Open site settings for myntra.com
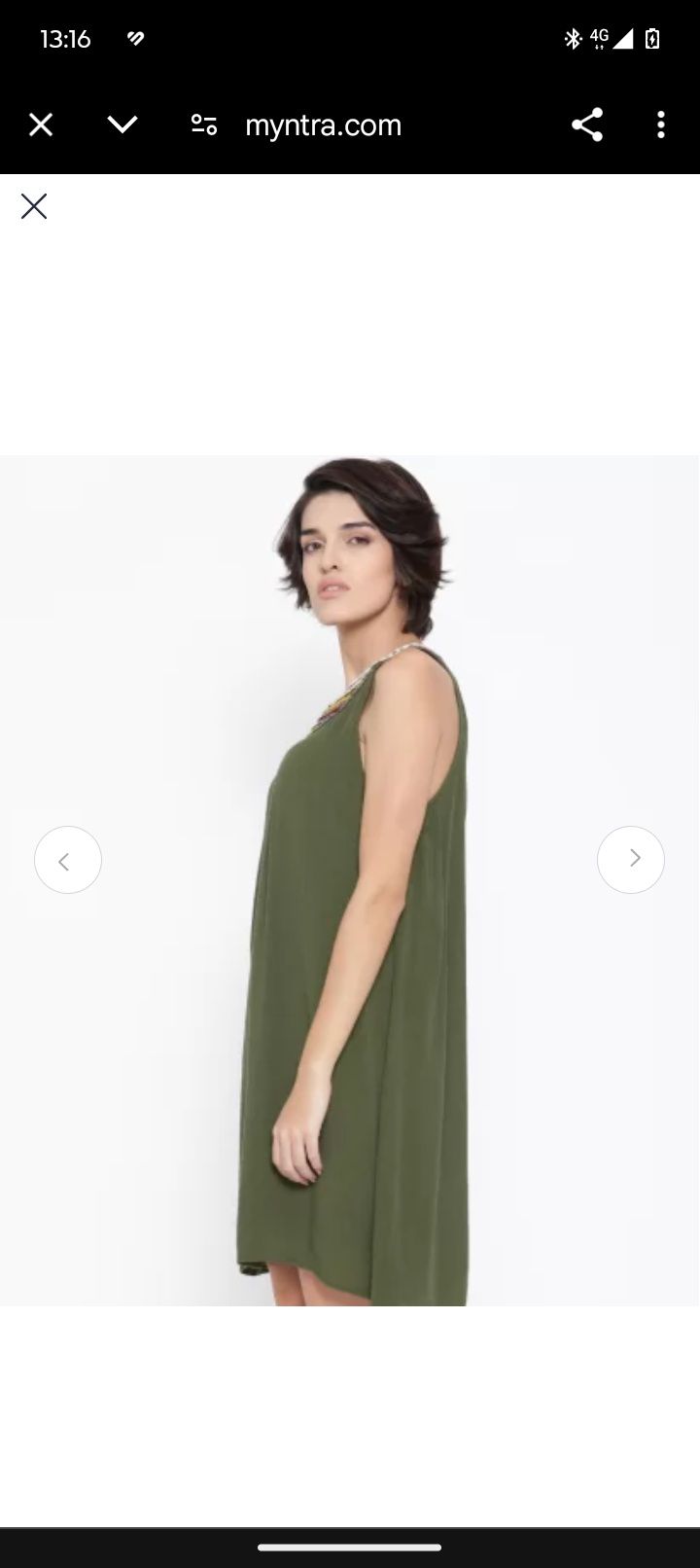Image resolution: width=700 pixels, height=1568 pixels. pos(204,125)
